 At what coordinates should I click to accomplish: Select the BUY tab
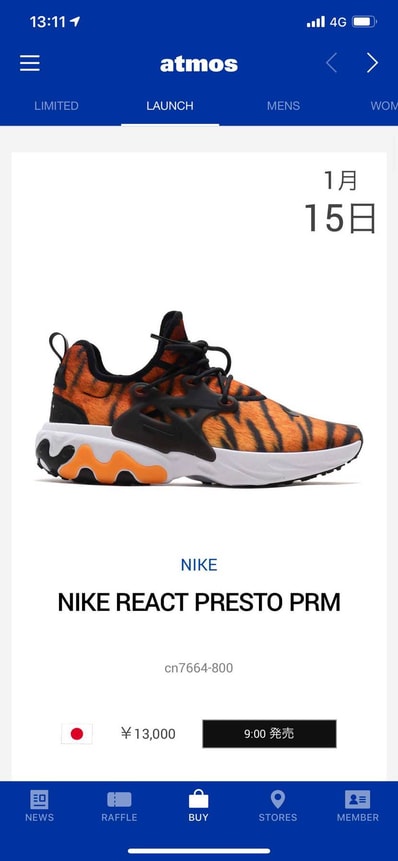198,806
